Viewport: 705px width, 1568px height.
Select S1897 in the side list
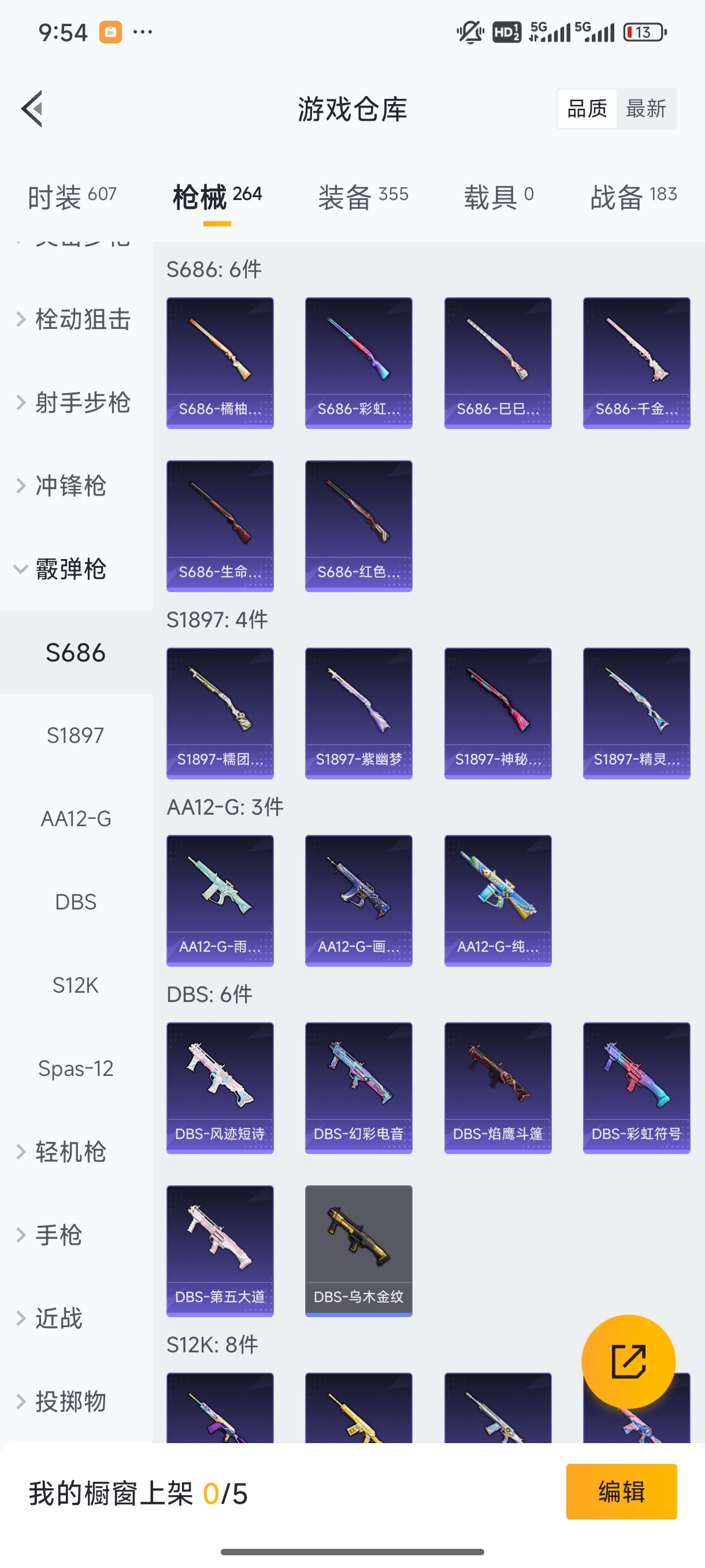pyautogui.click(x=76, y=735)
